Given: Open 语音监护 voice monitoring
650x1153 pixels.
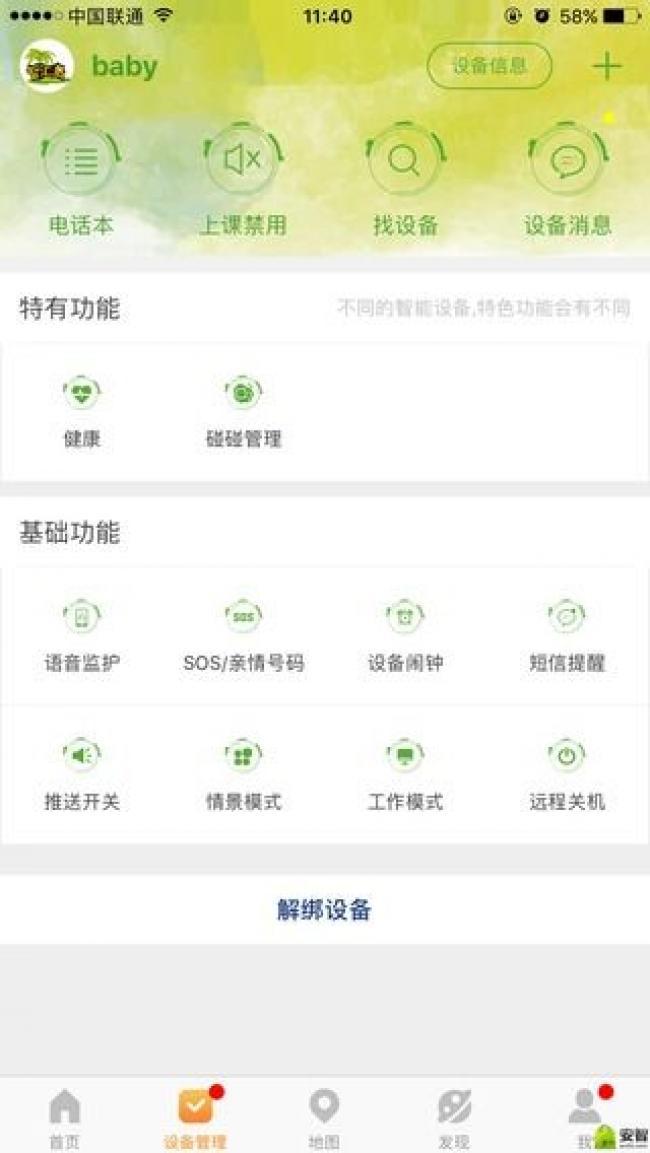Looking at the screenshot, I should (x=82, y=635).
